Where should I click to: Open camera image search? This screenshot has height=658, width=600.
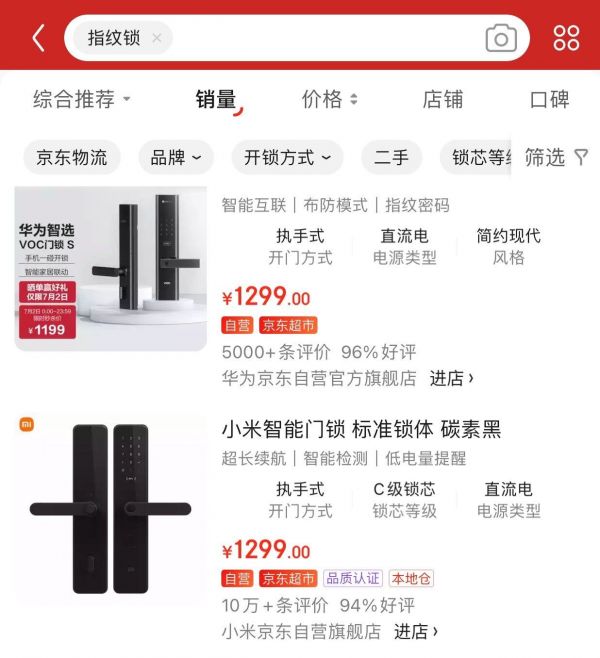click(501, 38)
